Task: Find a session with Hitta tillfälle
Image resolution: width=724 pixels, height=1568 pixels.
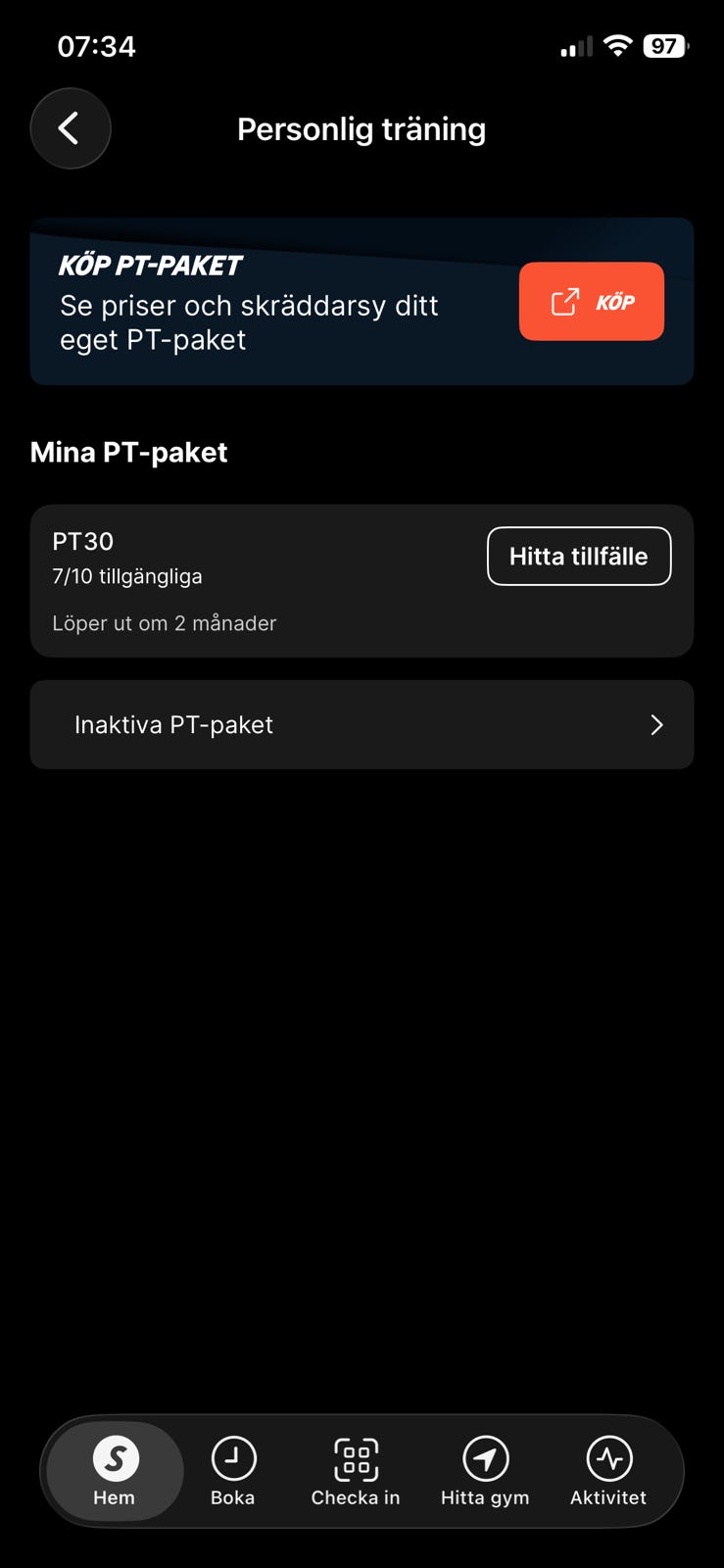Action: click(578, 557)
